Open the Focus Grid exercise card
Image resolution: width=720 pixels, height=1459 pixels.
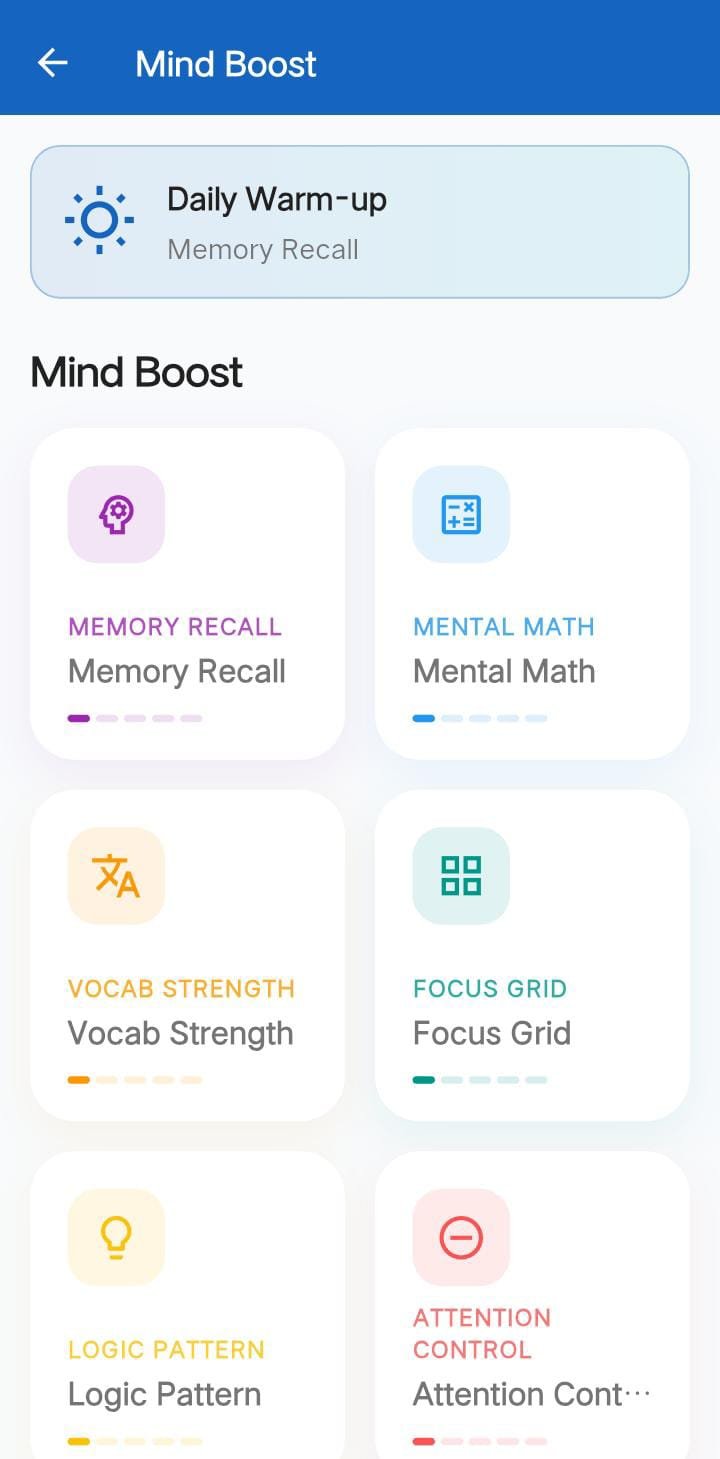532,953
